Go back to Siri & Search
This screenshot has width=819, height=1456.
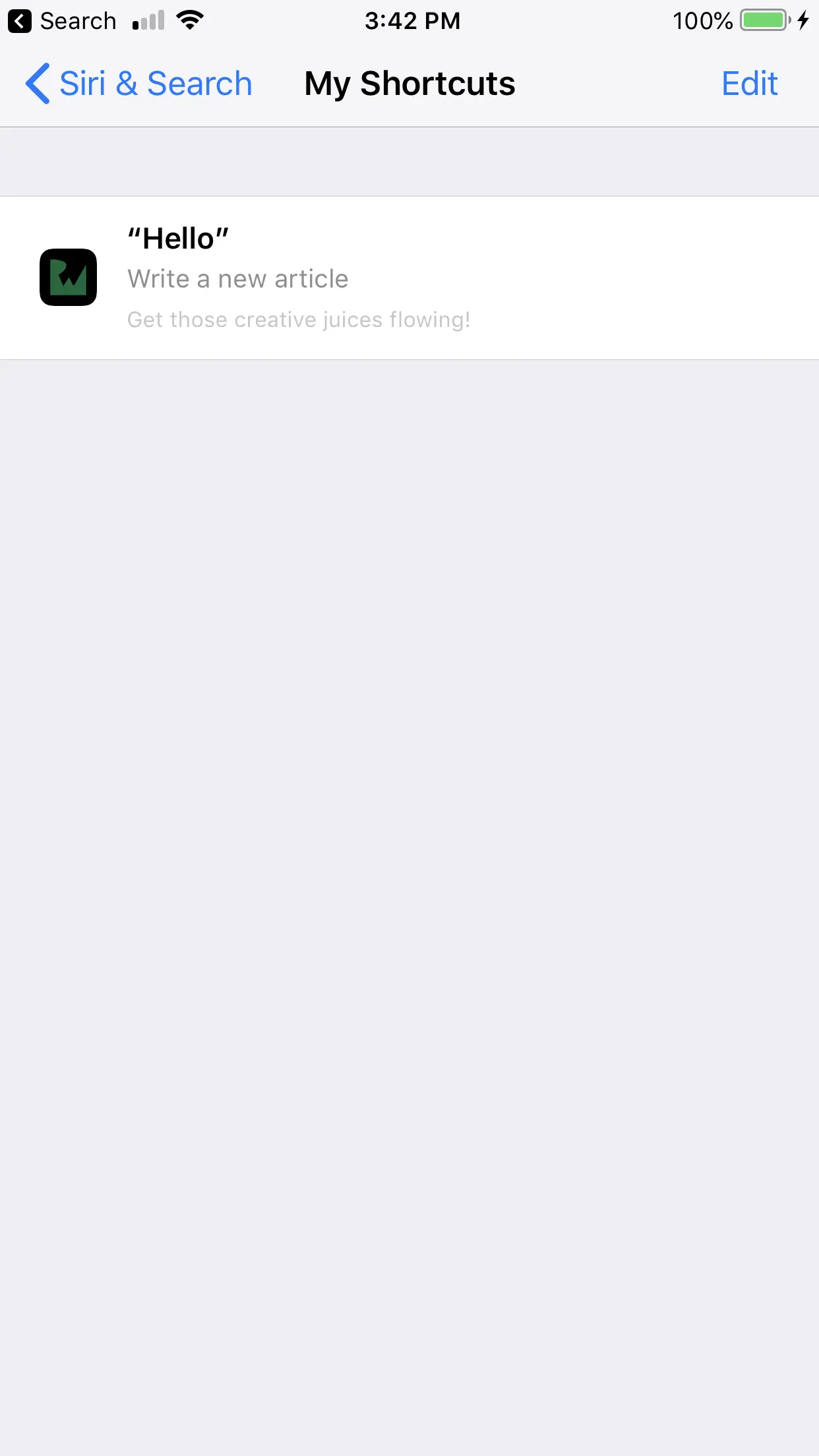click(138, 84)
